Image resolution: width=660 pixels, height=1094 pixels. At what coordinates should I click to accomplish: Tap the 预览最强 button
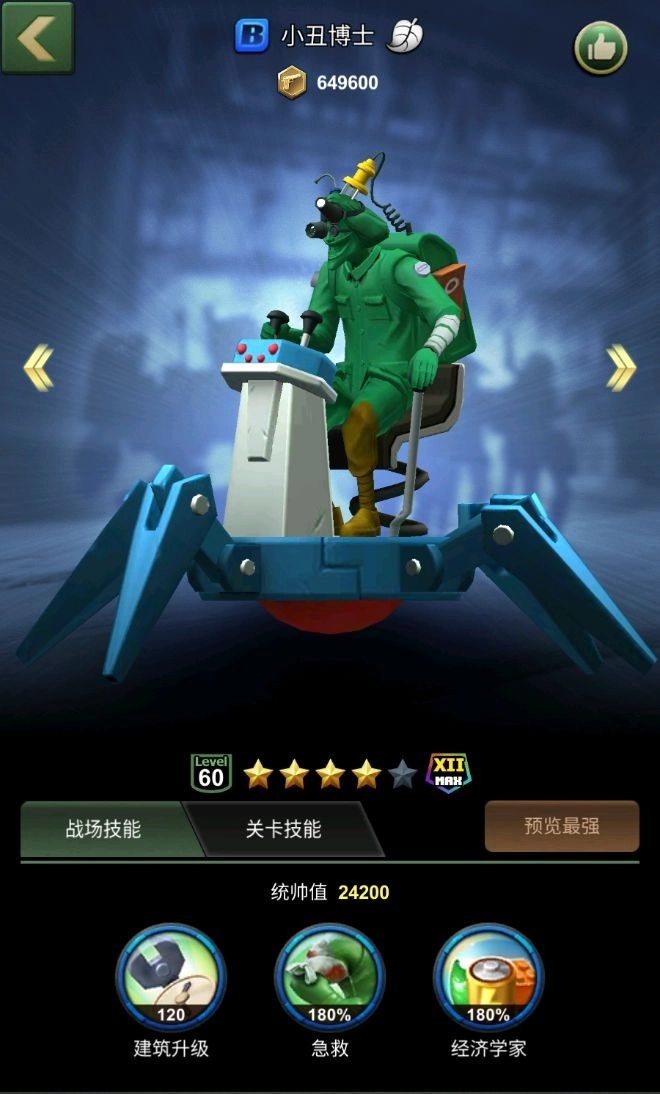click(562, 826)
